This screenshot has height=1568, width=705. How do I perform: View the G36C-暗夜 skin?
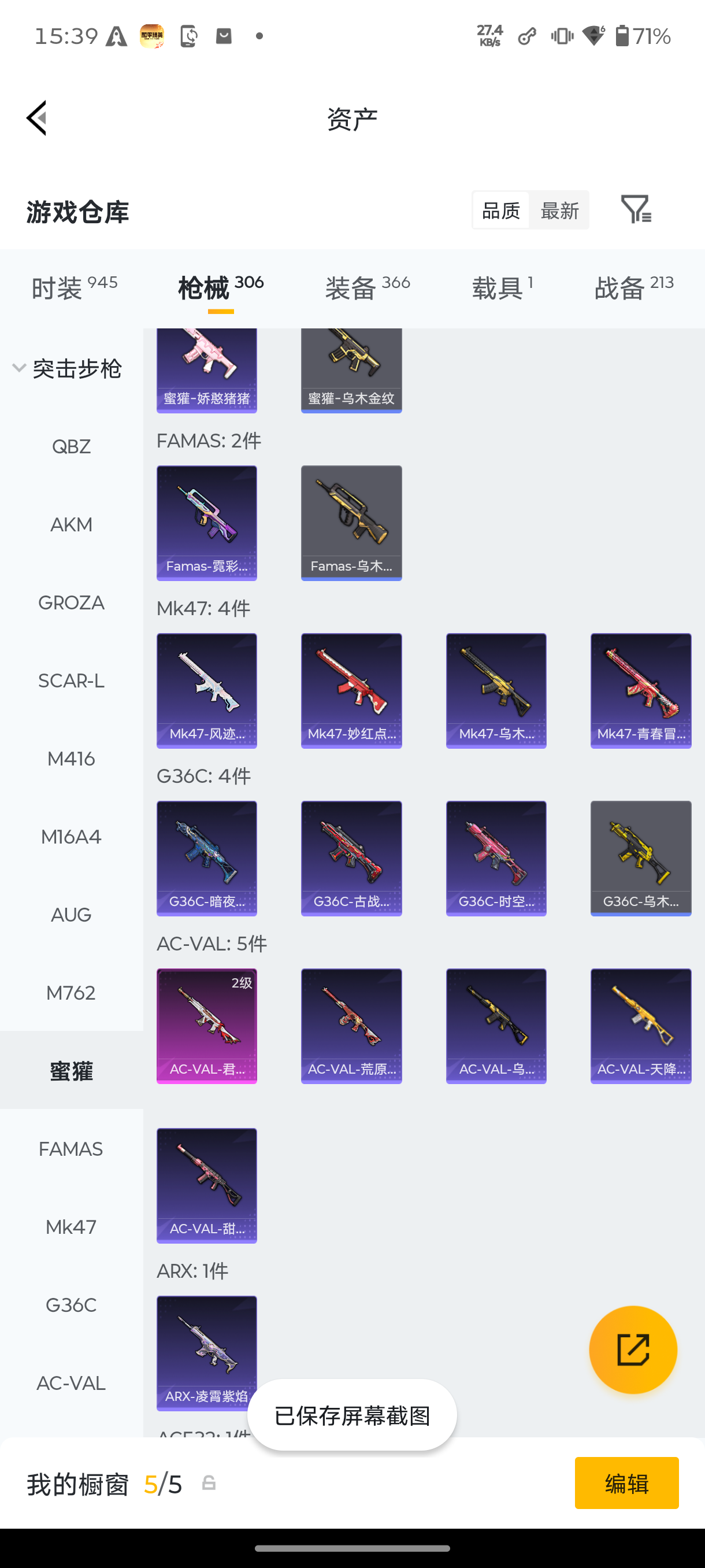(207, 858)
